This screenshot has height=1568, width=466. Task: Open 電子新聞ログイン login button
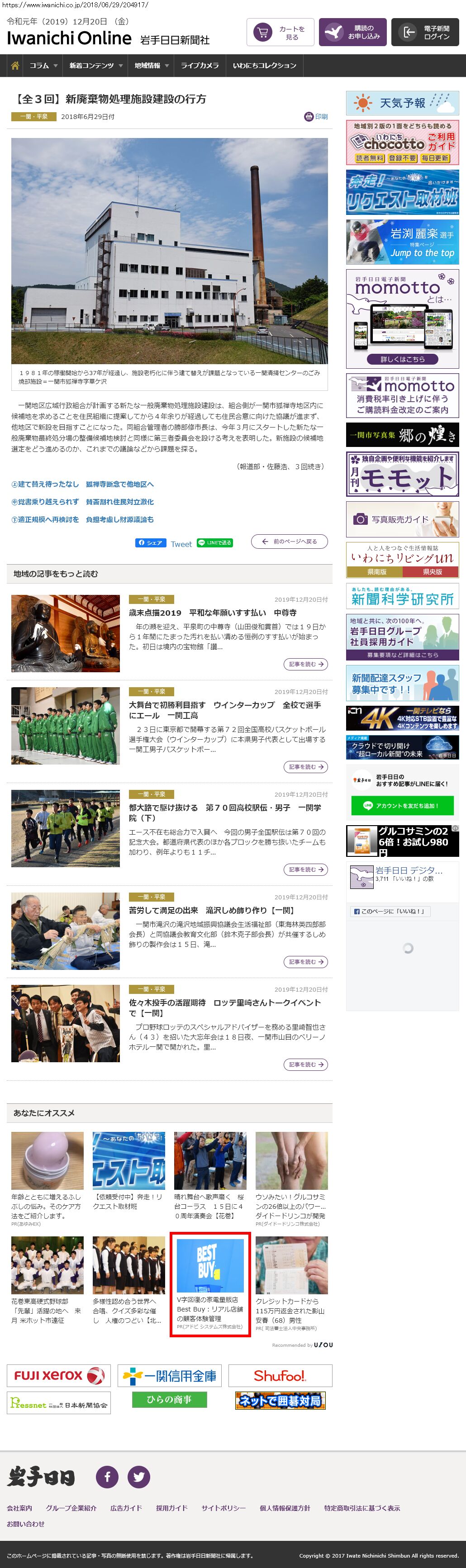tap(425, 32)
